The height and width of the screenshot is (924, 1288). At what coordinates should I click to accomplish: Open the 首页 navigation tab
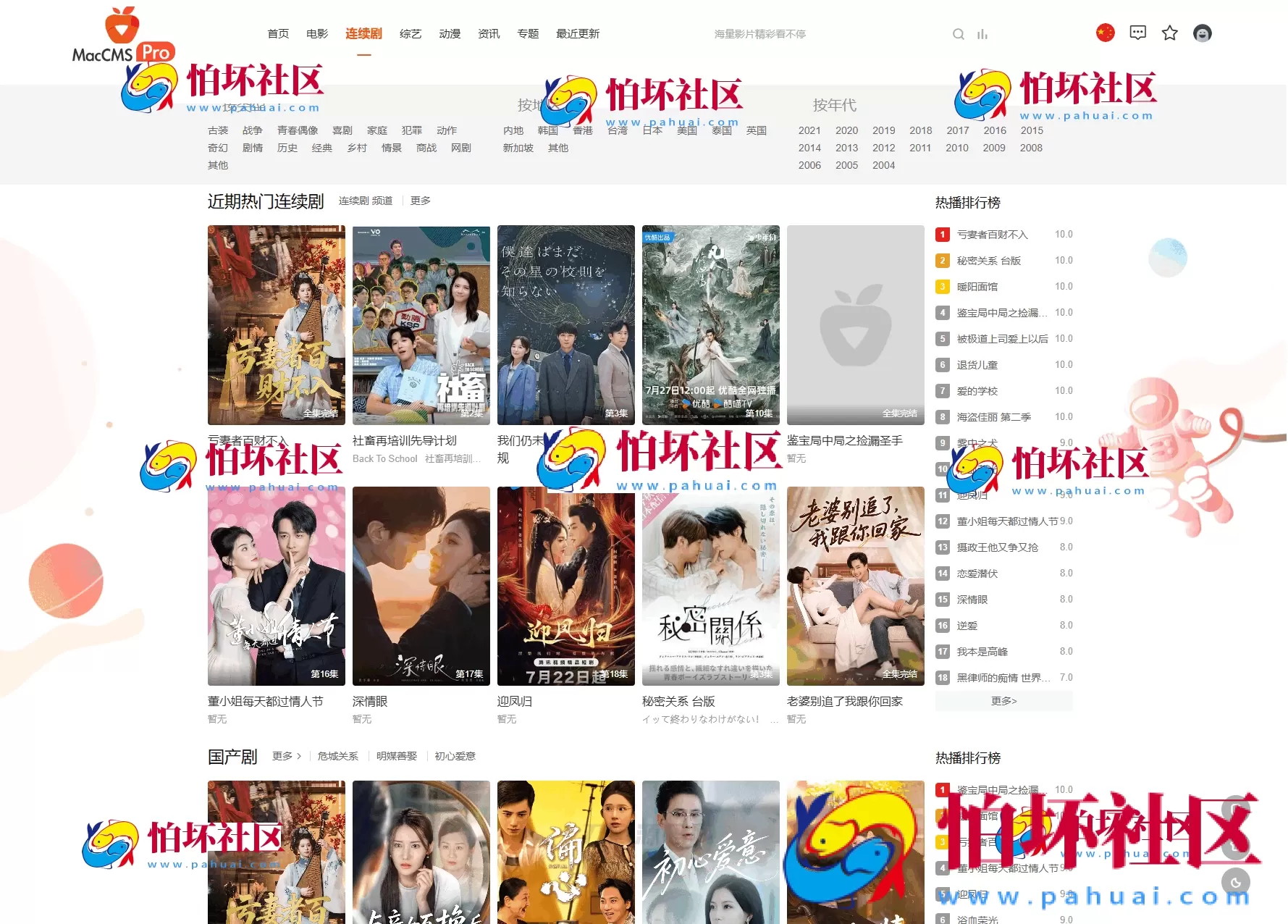coord(278,34)
